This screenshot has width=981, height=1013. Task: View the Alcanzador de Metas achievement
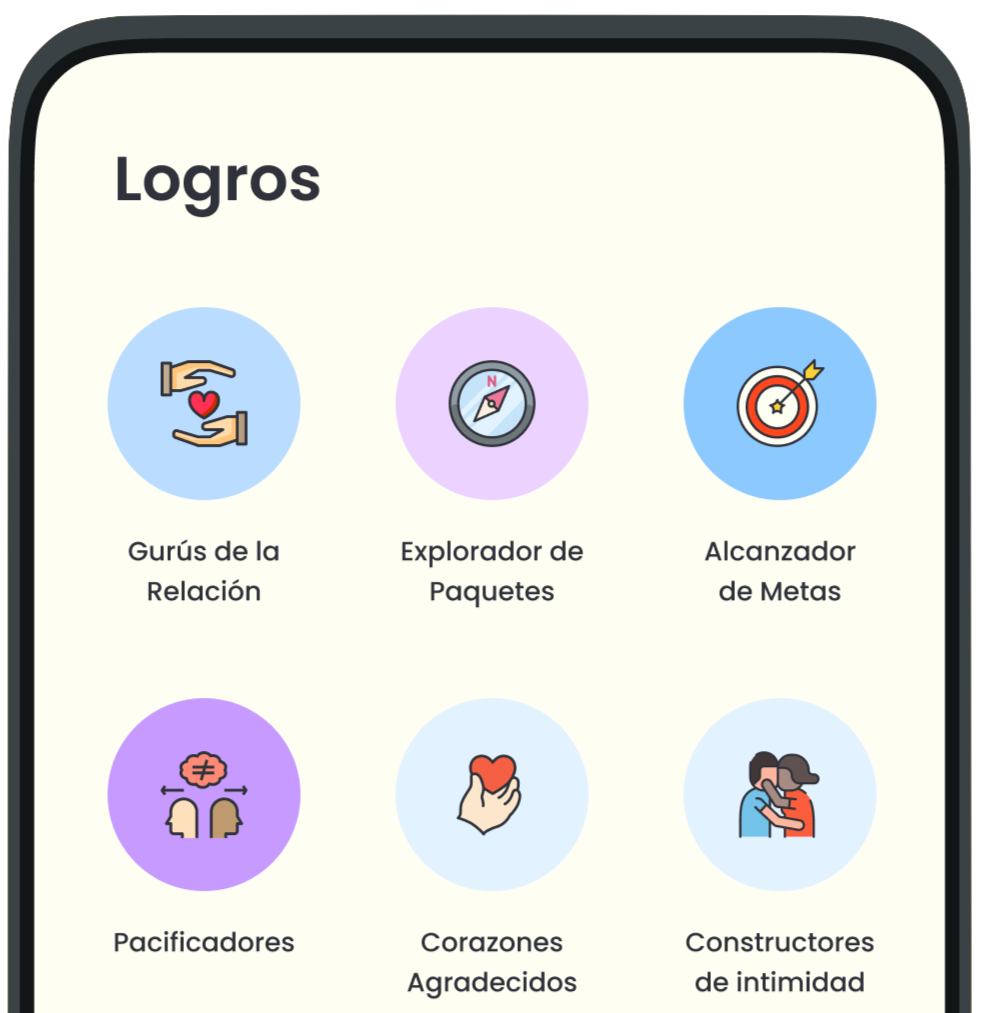(780, 404)
